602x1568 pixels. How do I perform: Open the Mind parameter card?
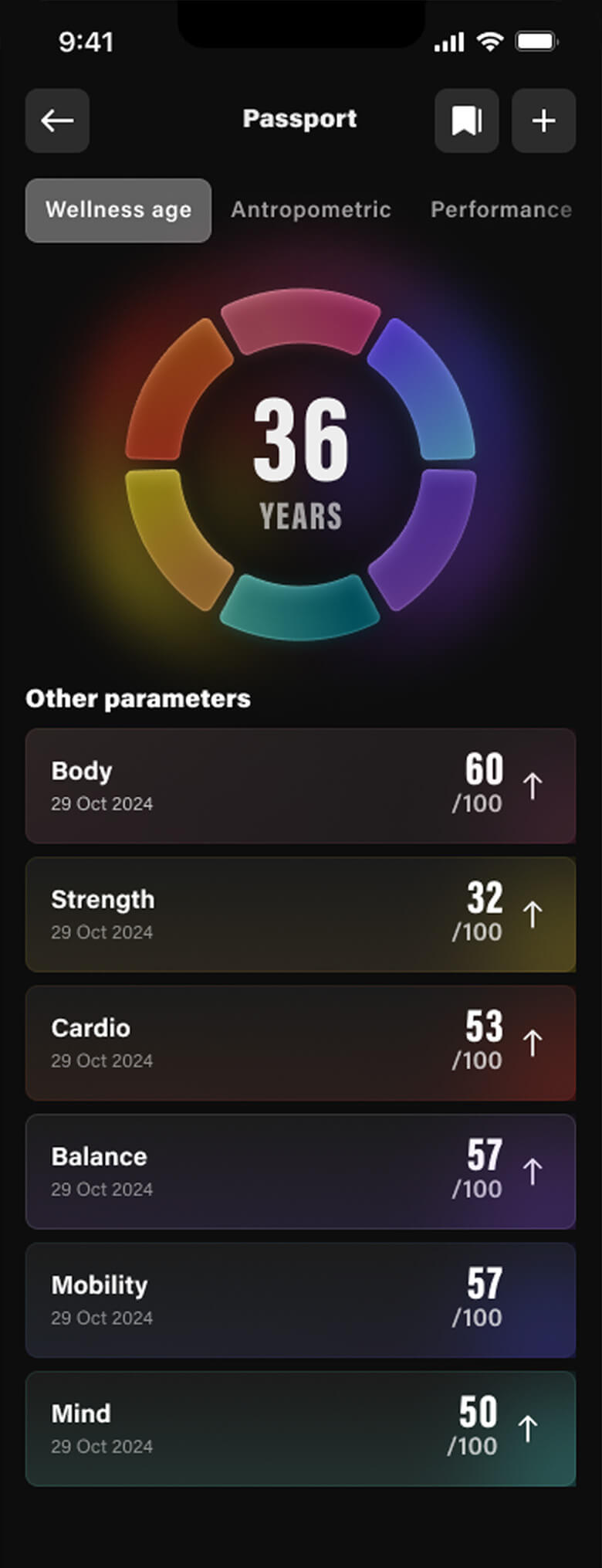300,1428
